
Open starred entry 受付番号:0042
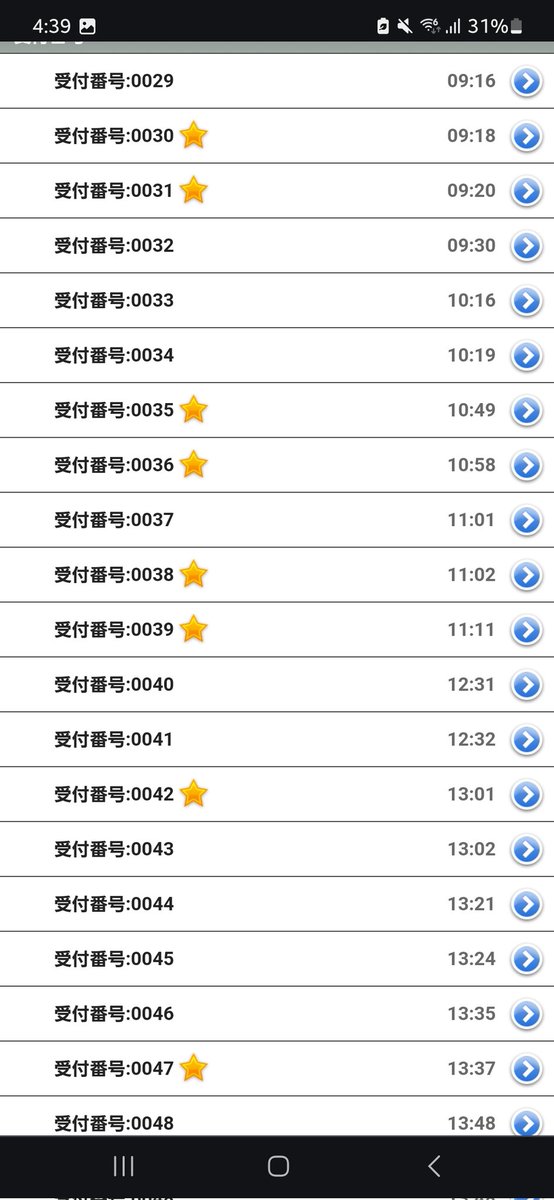coord(277,795)
